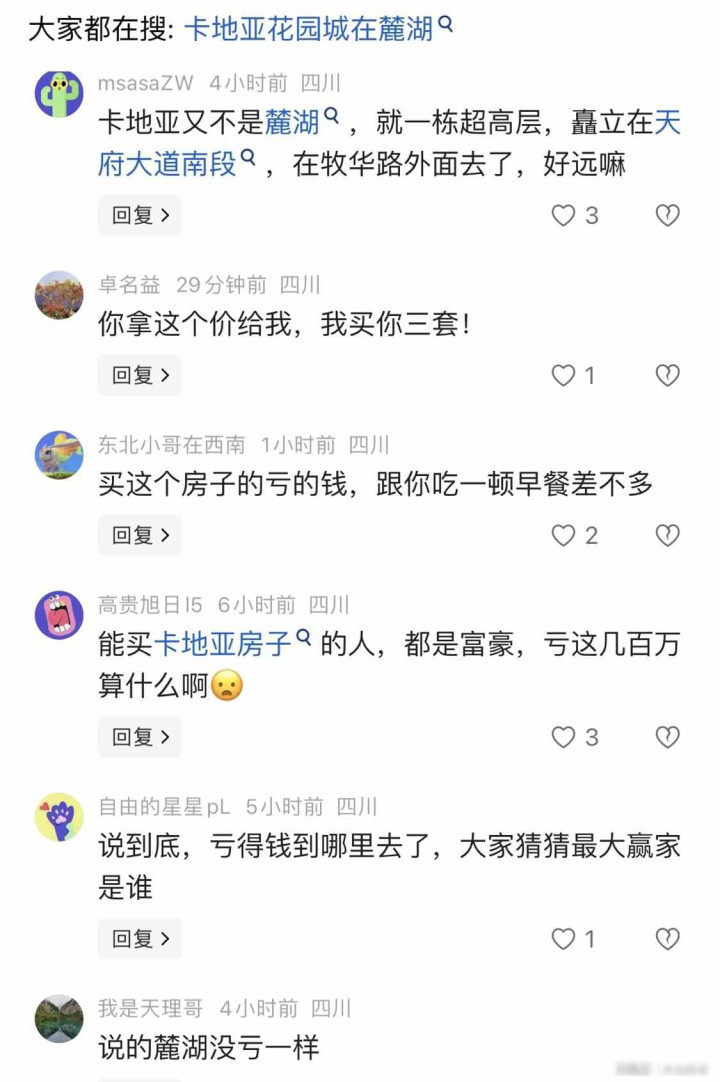
Task: Dislike msasaZW's comment
Action: pos(667,215)
